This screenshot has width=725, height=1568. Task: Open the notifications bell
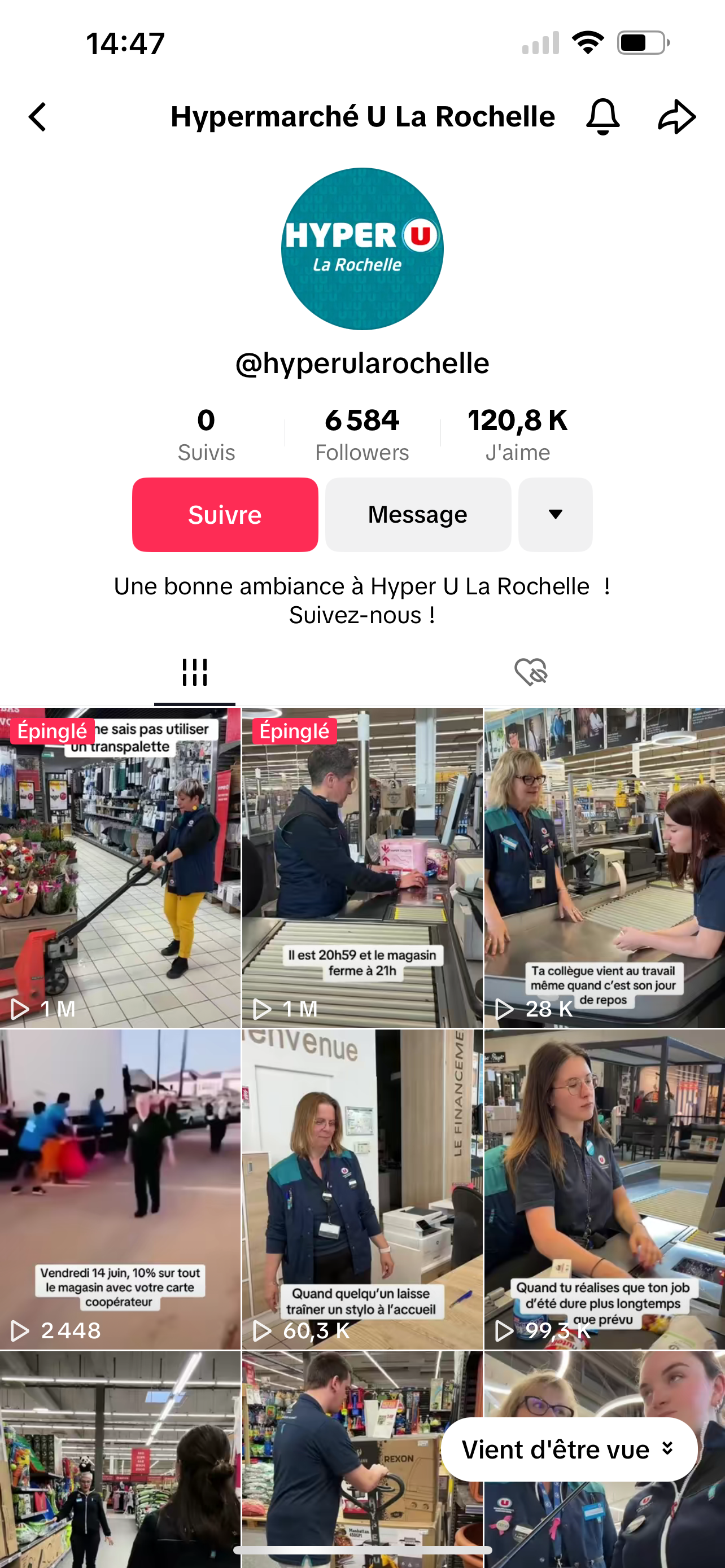click(x=602, y=117)
